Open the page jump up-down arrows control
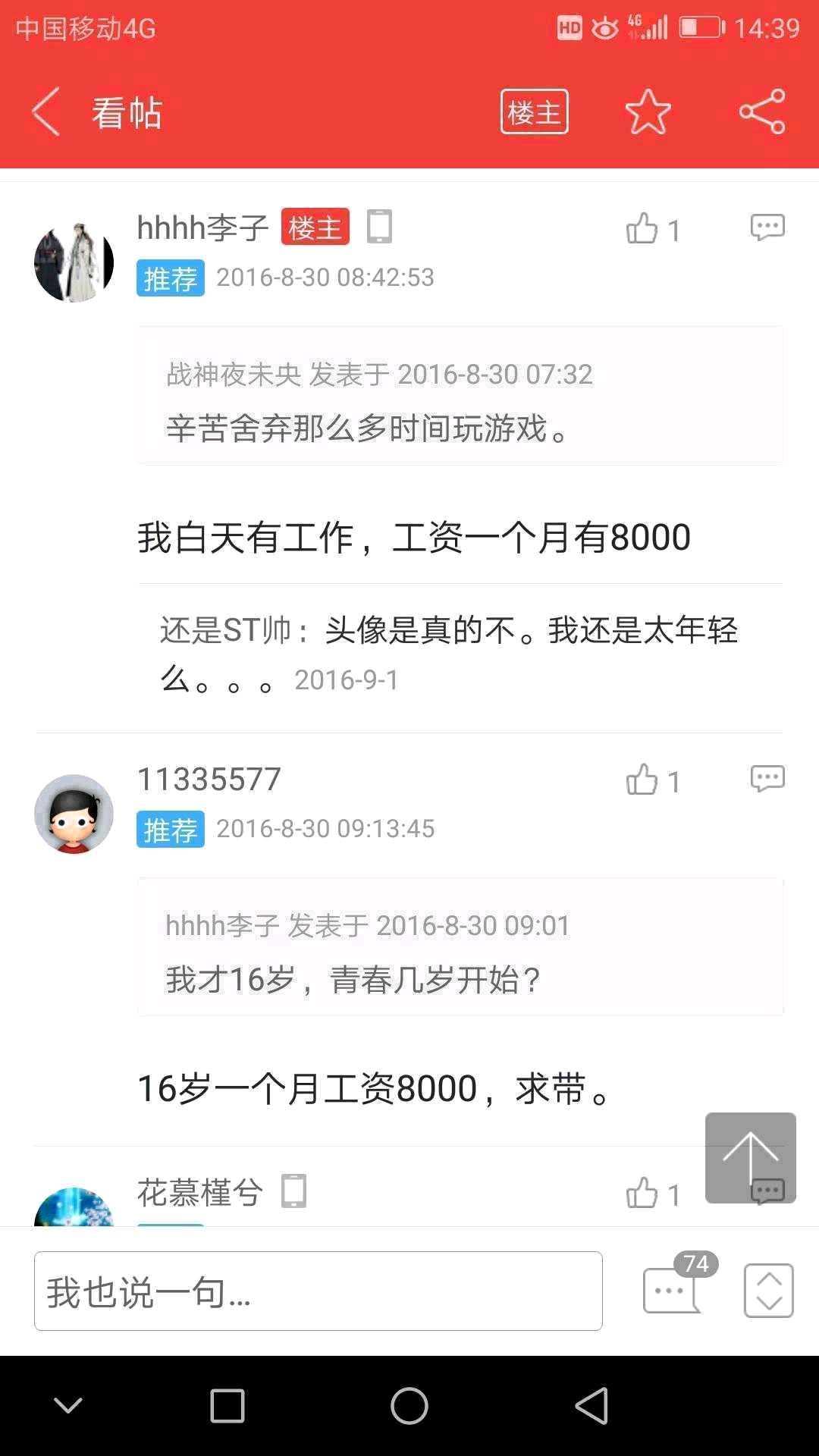 coord(768,1291)
